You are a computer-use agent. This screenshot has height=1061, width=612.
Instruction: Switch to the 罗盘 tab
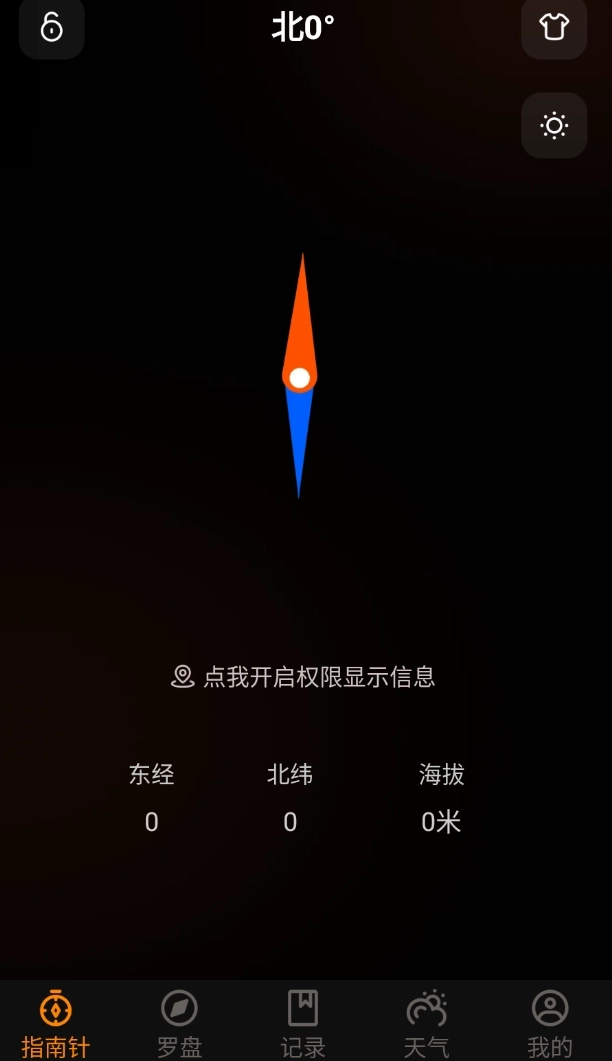179,1021
